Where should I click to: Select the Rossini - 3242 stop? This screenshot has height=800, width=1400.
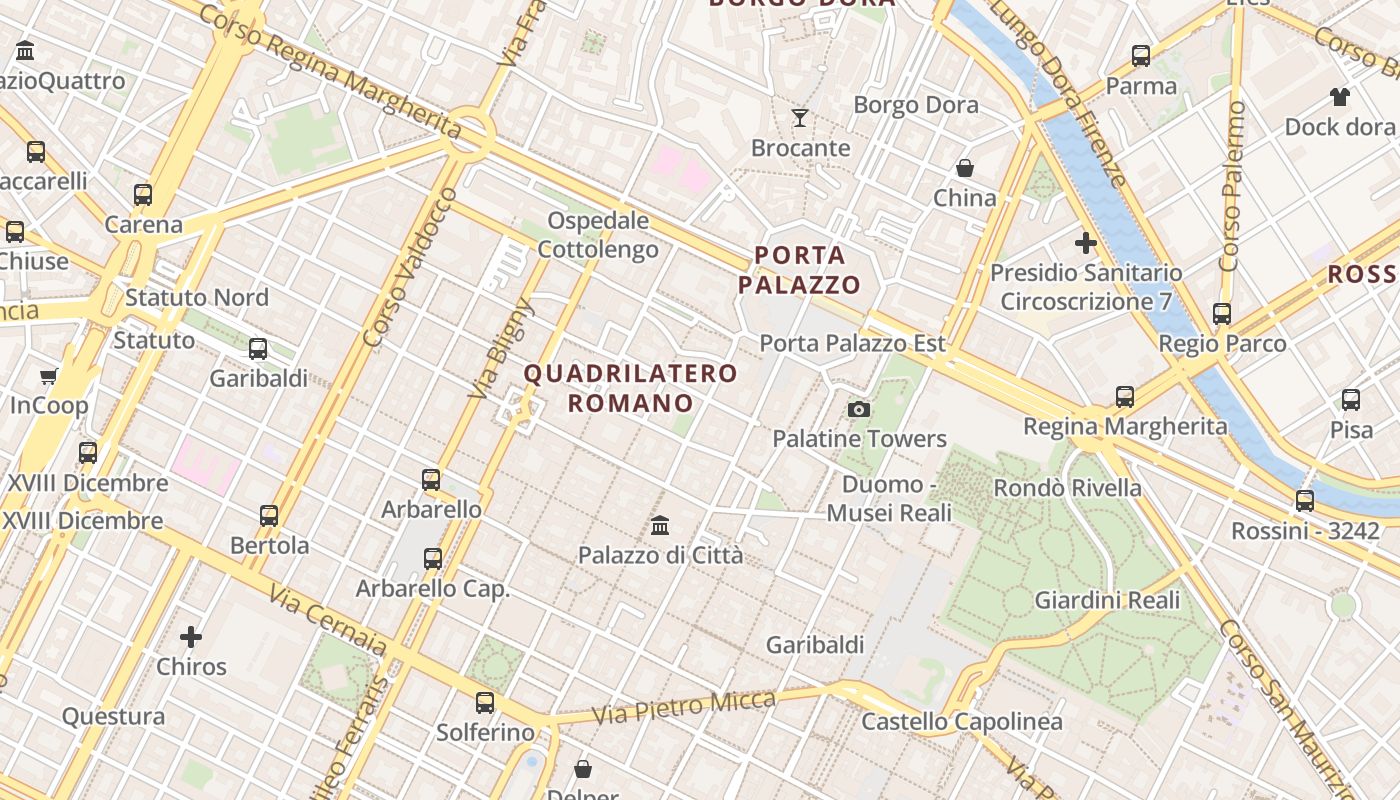[1305, 501]
